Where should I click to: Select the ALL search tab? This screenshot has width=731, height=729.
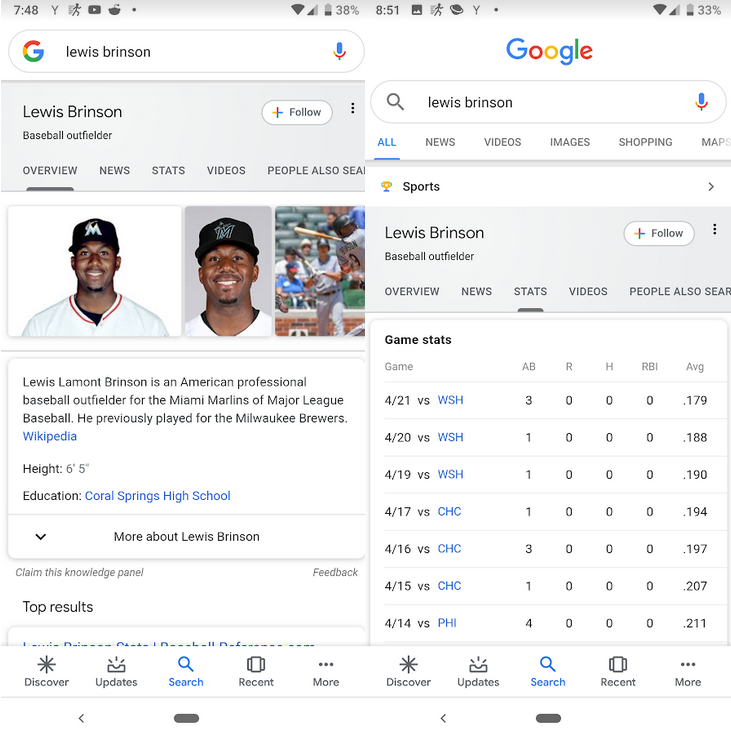click(x=387, y=142)
